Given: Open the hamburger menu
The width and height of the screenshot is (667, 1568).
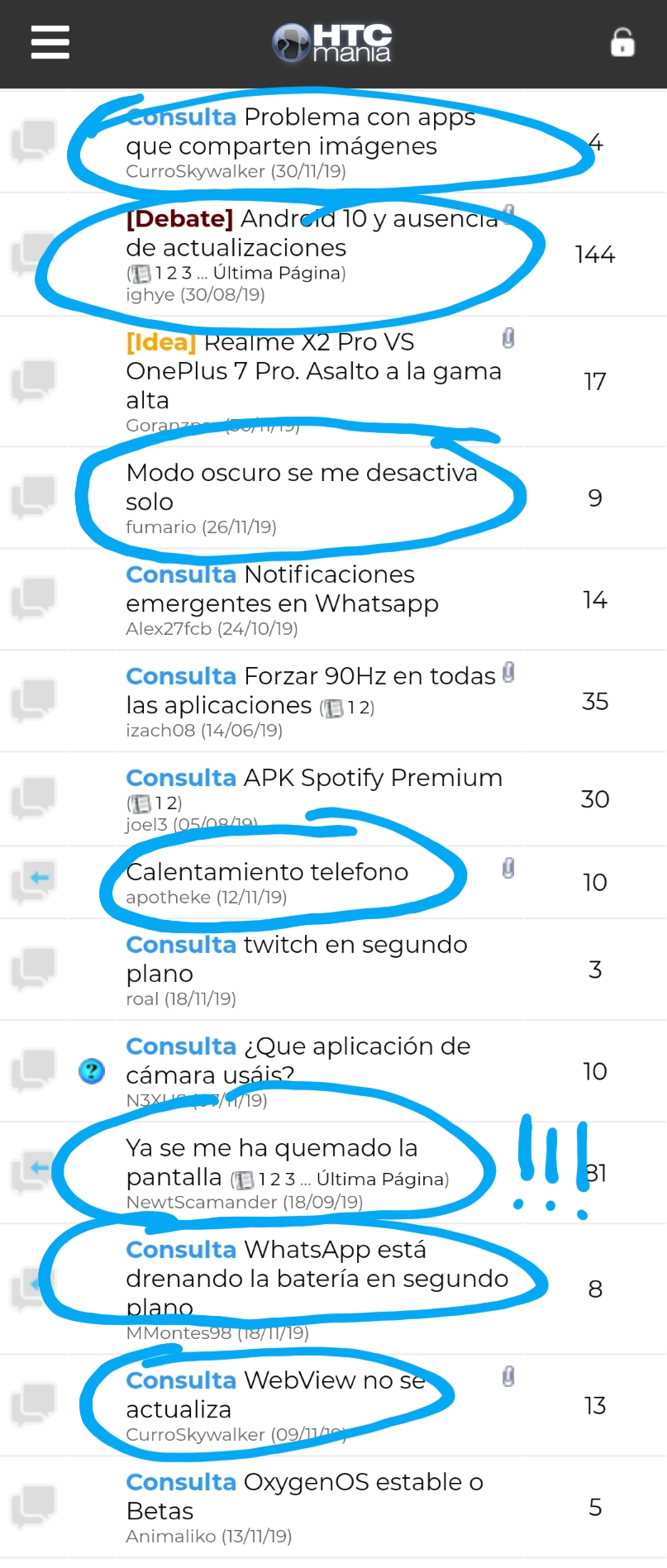Looking at the screenshot, I should tap(50, 42).
